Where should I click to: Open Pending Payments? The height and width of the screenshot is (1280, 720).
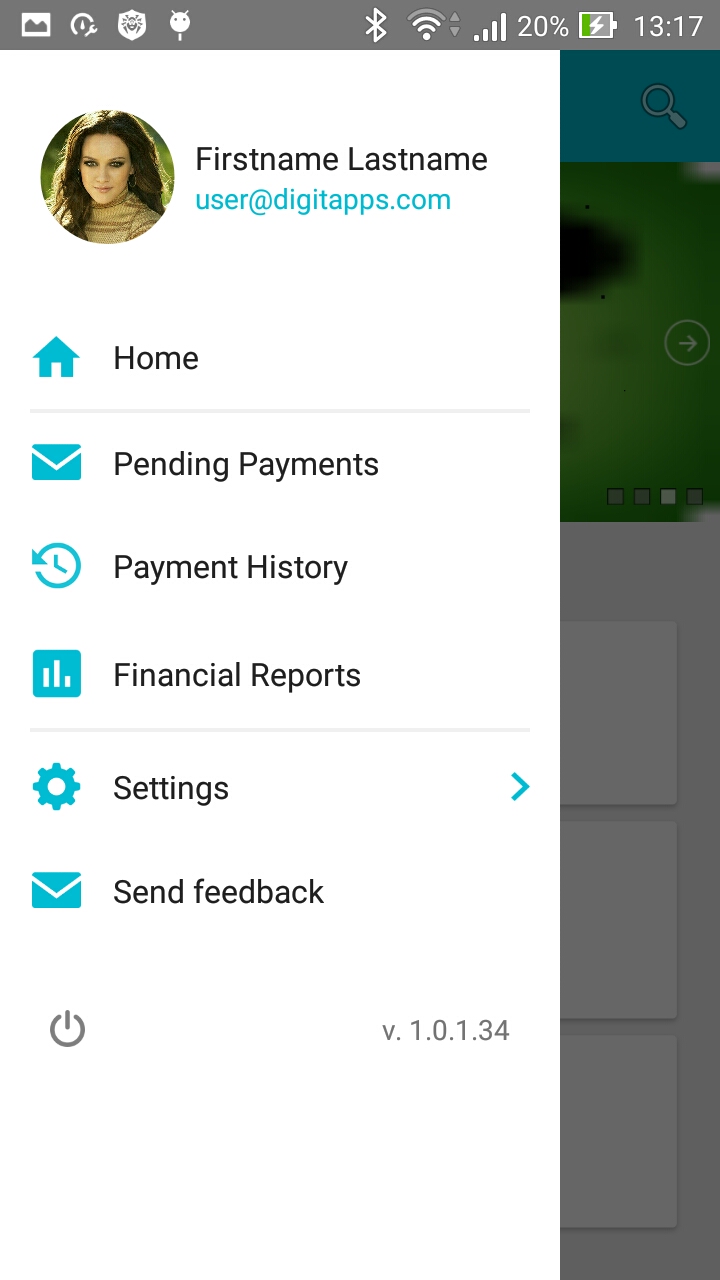click(x=280, y=464)
